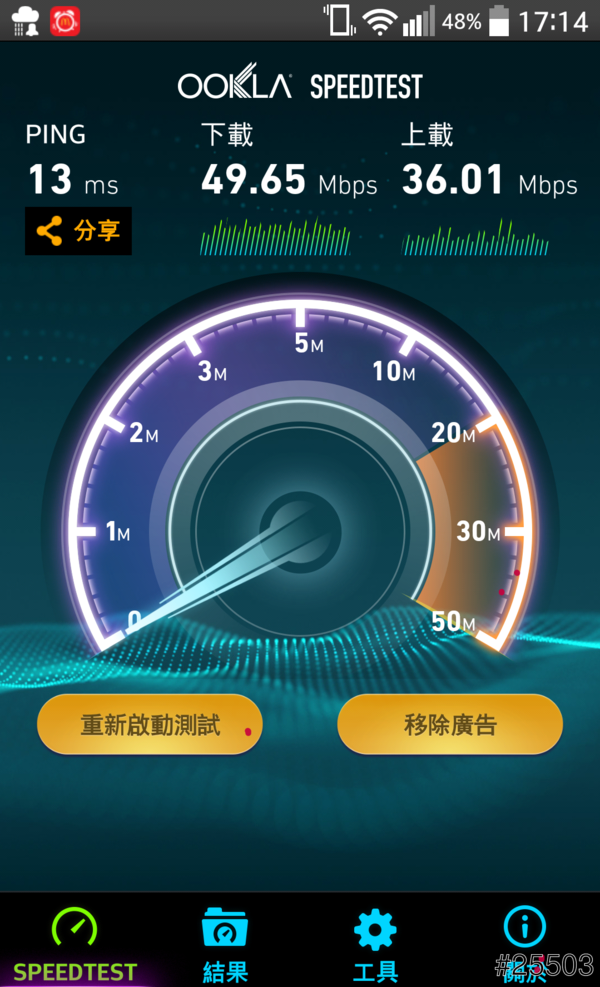Open the 結果 results tab
This screenshot has width=600, height=987.
225,942
